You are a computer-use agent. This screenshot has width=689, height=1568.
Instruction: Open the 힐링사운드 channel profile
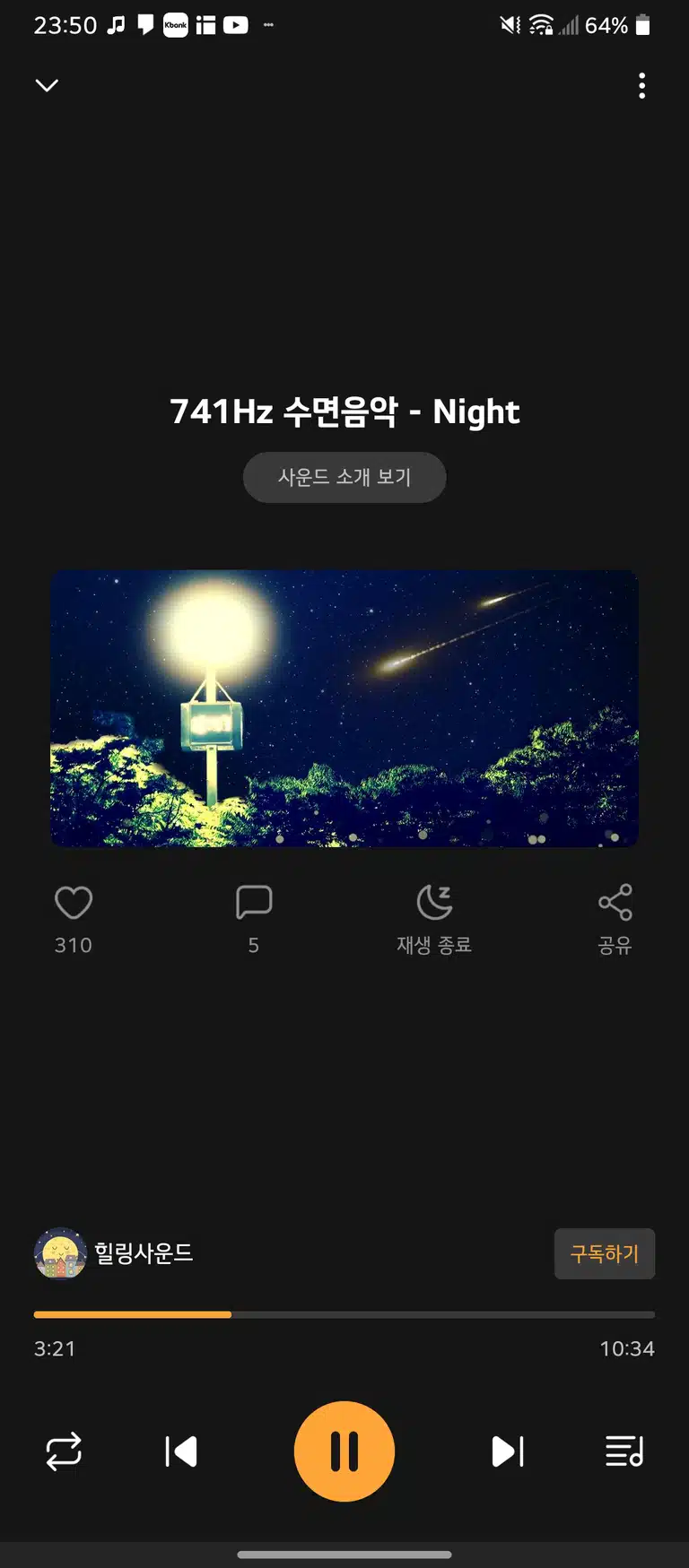point(114,1253)
